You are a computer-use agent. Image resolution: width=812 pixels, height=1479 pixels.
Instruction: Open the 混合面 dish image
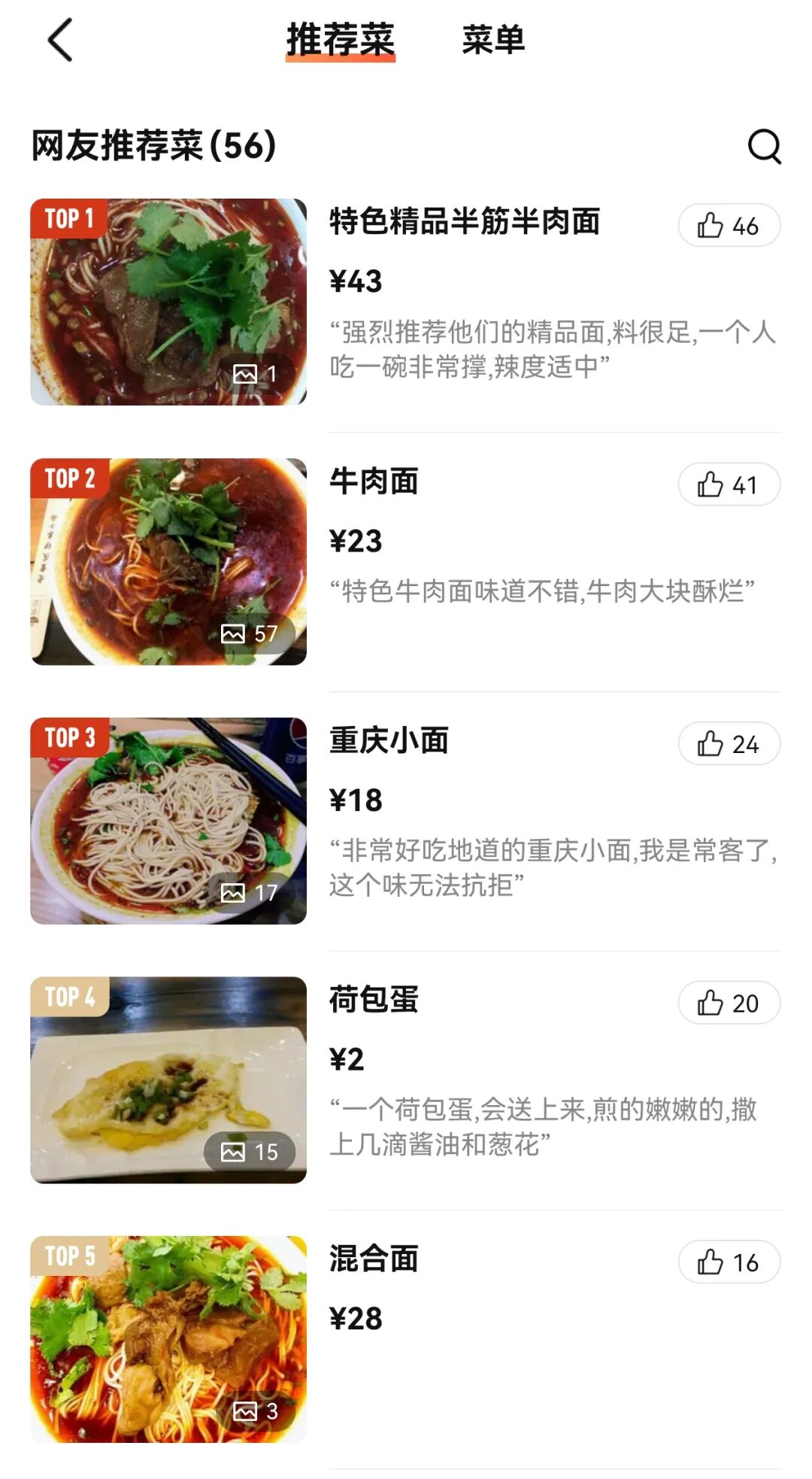pos(168,1339)
